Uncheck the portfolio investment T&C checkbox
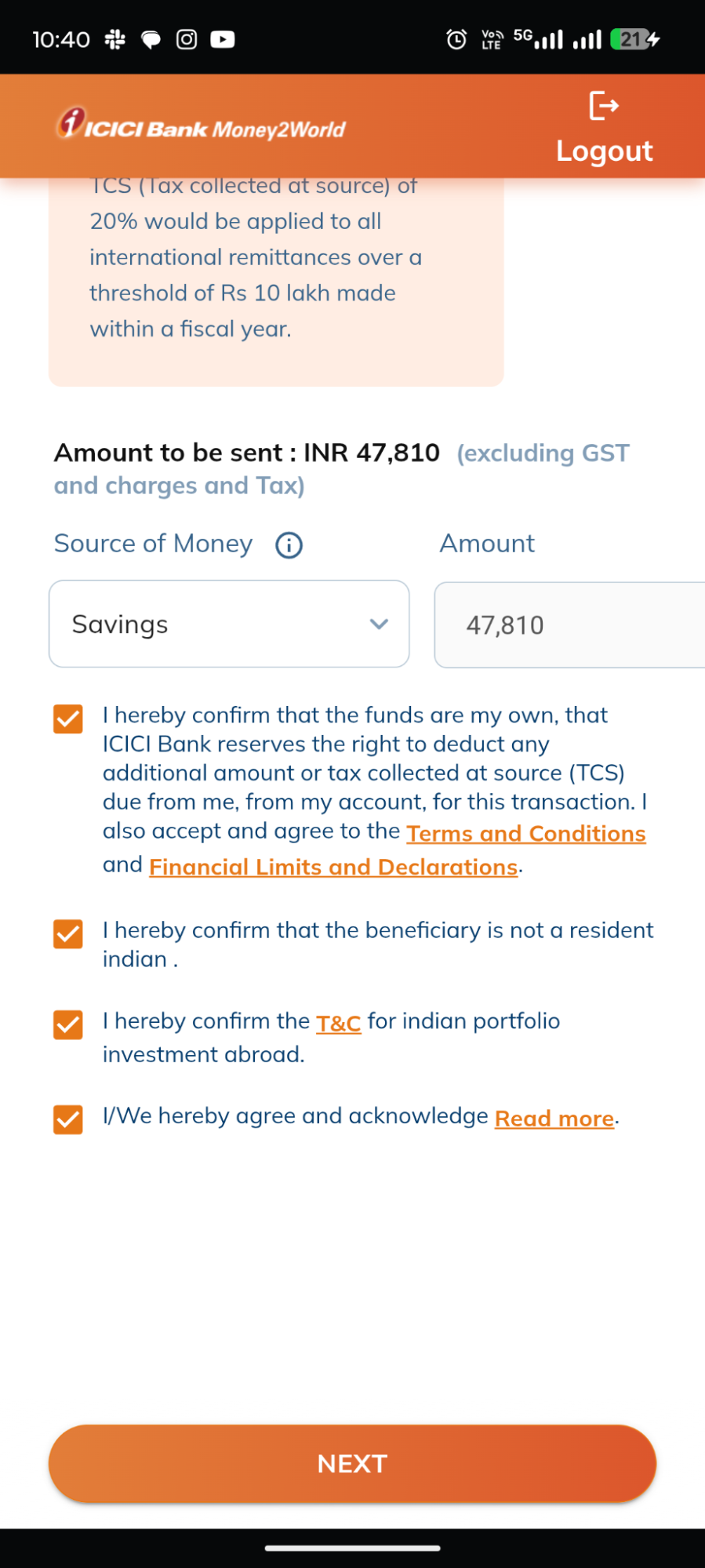 (x=68, y=1024)
